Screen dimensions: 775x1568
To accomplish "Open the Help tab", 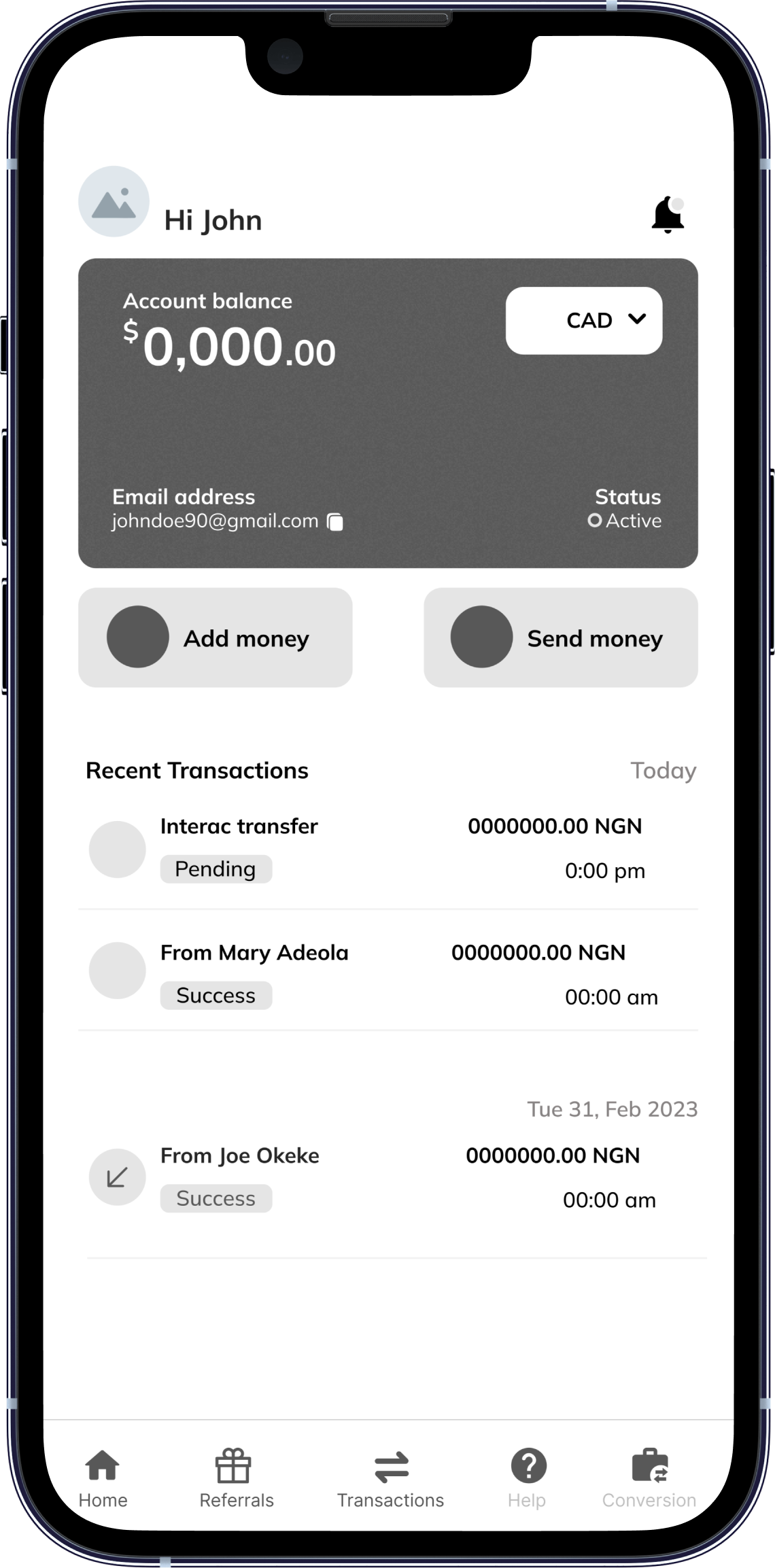I will (528, 1478).
